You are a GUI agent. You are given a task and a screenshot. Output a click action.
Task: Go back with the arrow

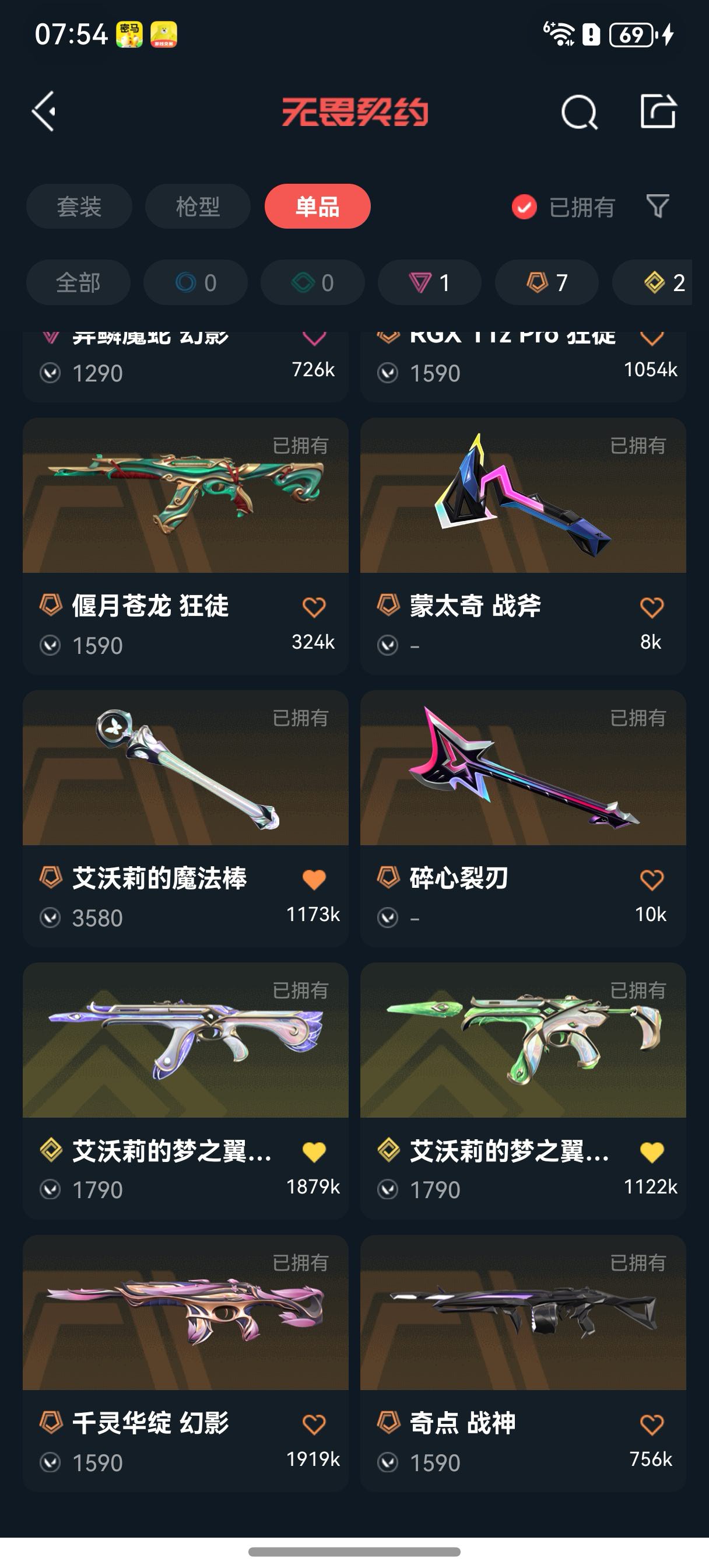(44, 111)
